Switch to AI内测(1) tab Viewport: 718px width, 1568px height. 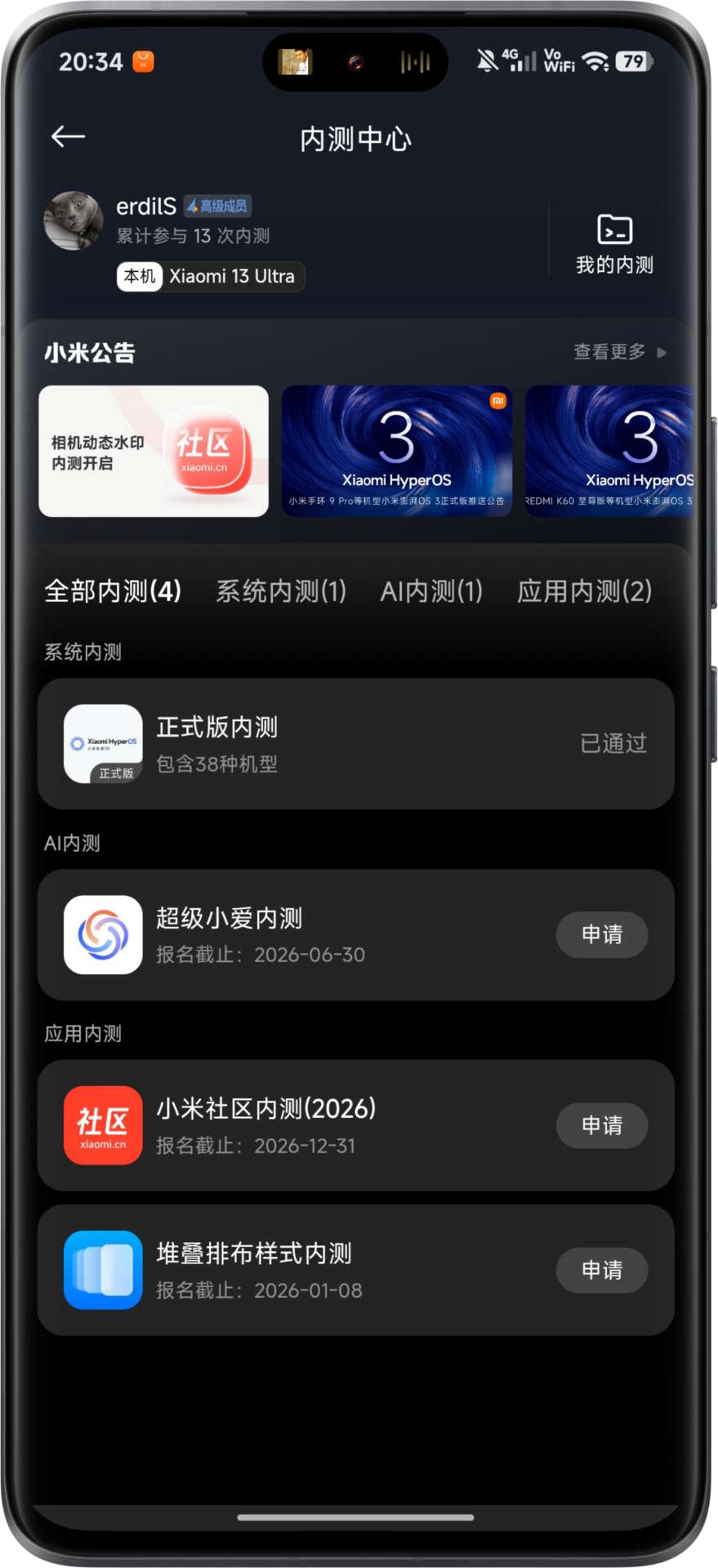point(431,590)
